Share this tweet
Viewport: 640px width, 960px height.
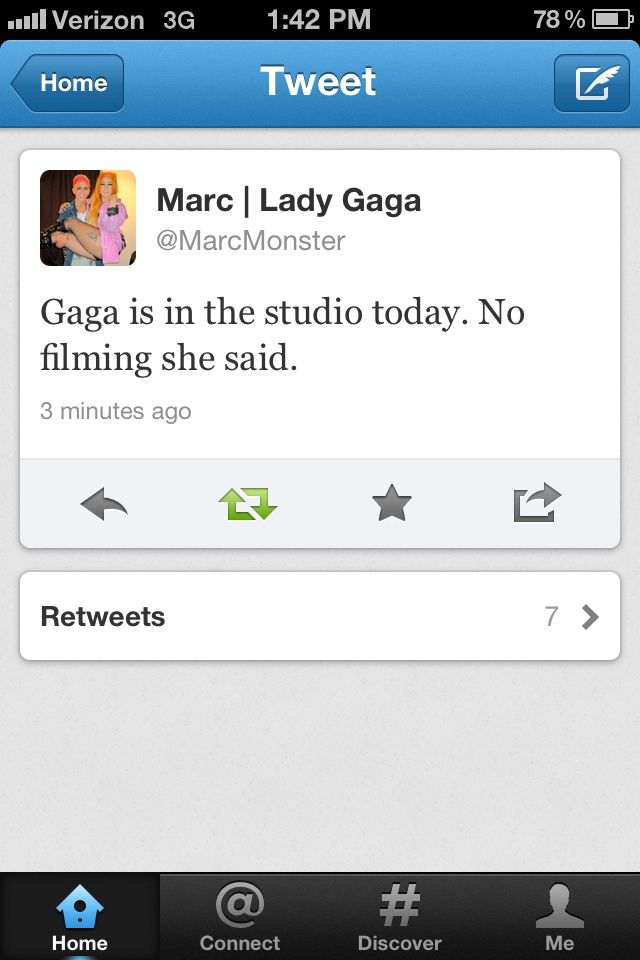[x=537, y=503]
